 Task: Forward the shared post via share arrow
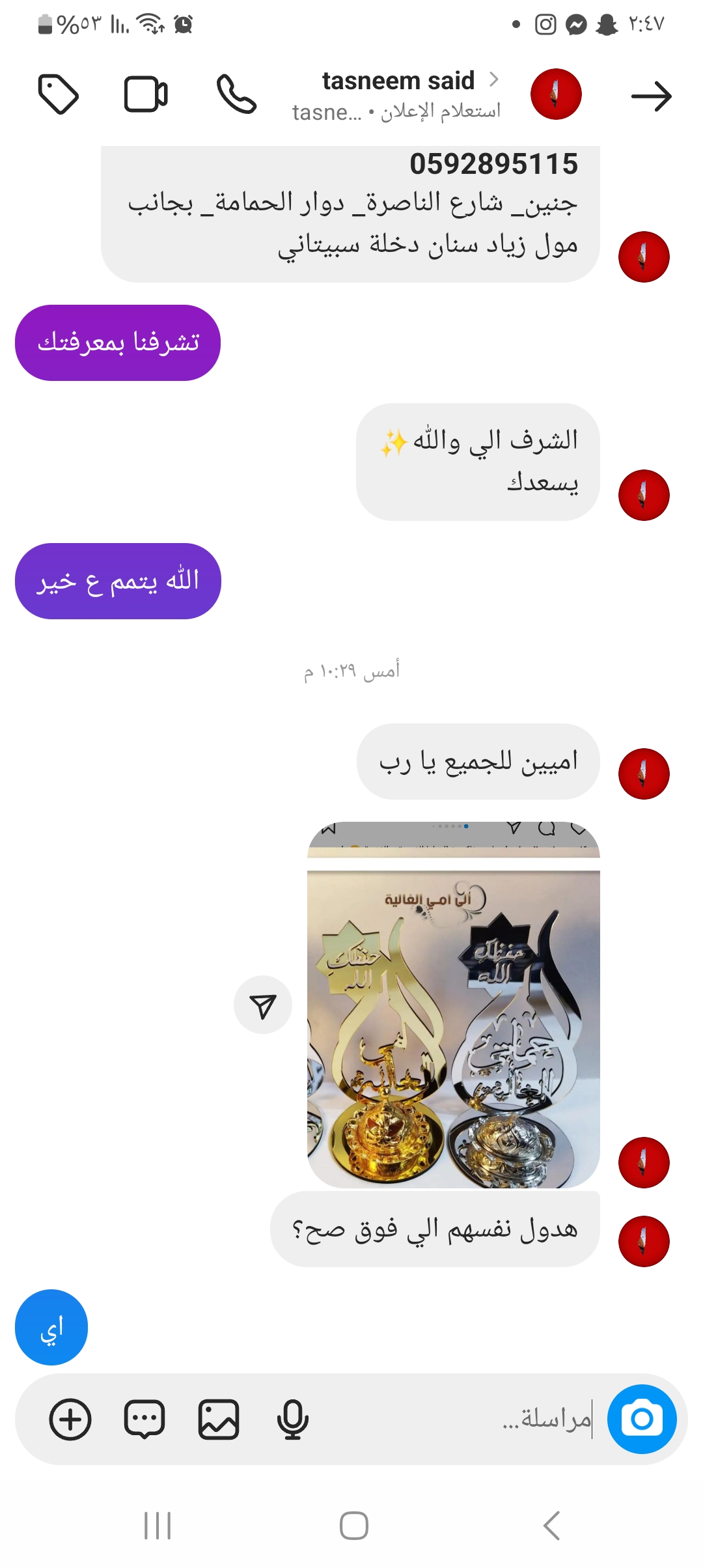pyautogui.click(x=263, y=1005)
